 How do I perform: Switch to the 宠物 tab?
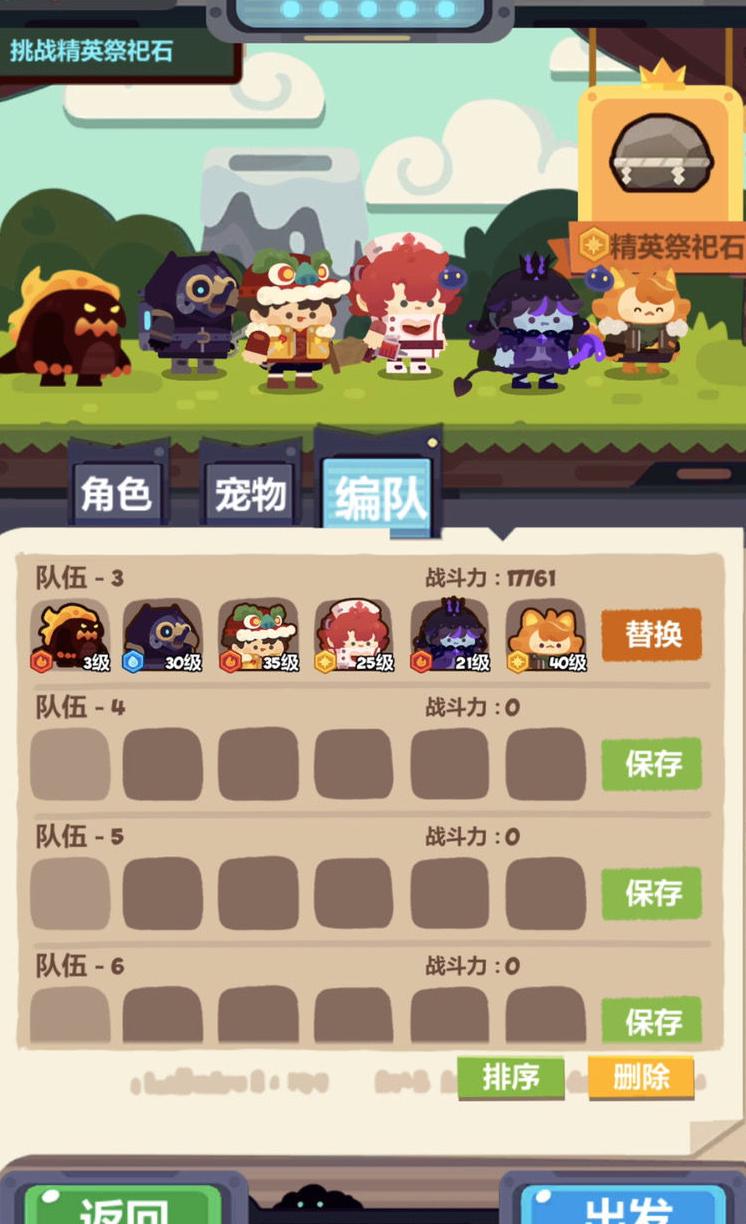click(x=249, y=494)
